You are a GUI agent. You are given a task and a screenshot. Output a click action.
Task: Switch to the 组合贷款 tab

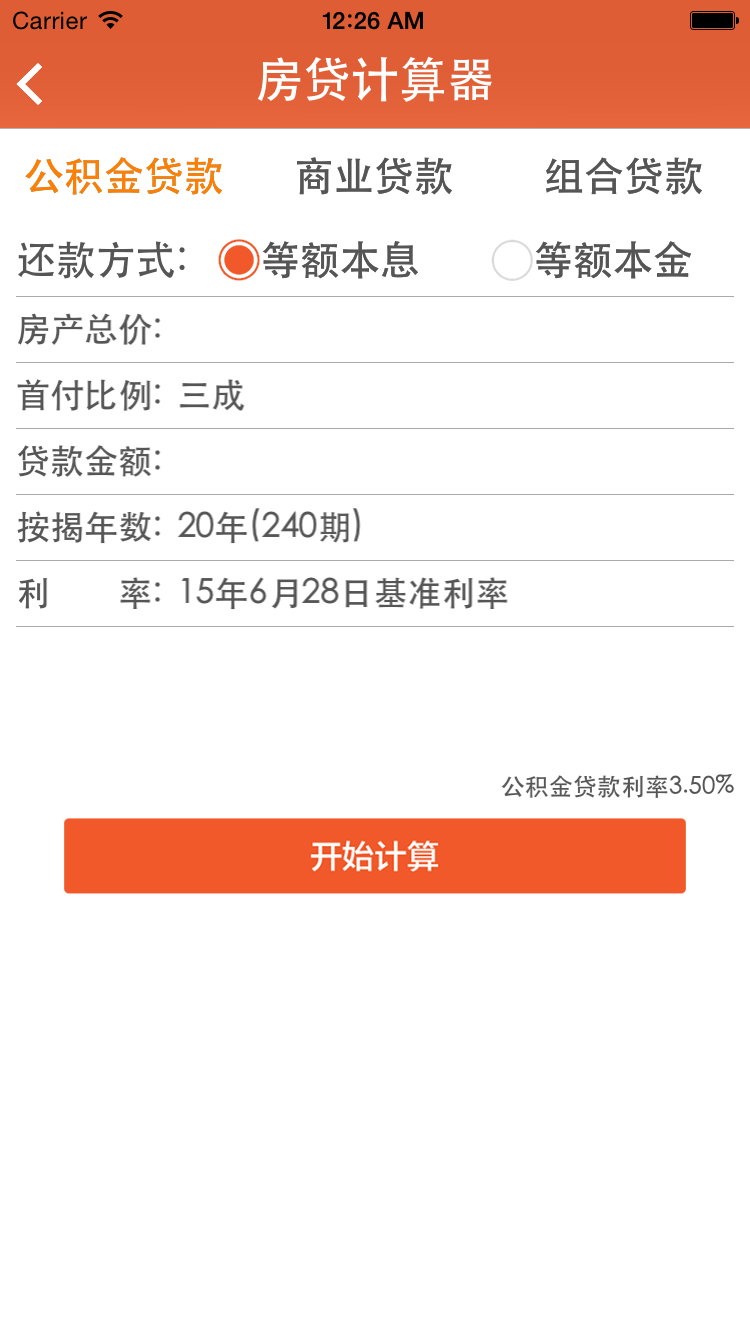click(x=624, y=177)
